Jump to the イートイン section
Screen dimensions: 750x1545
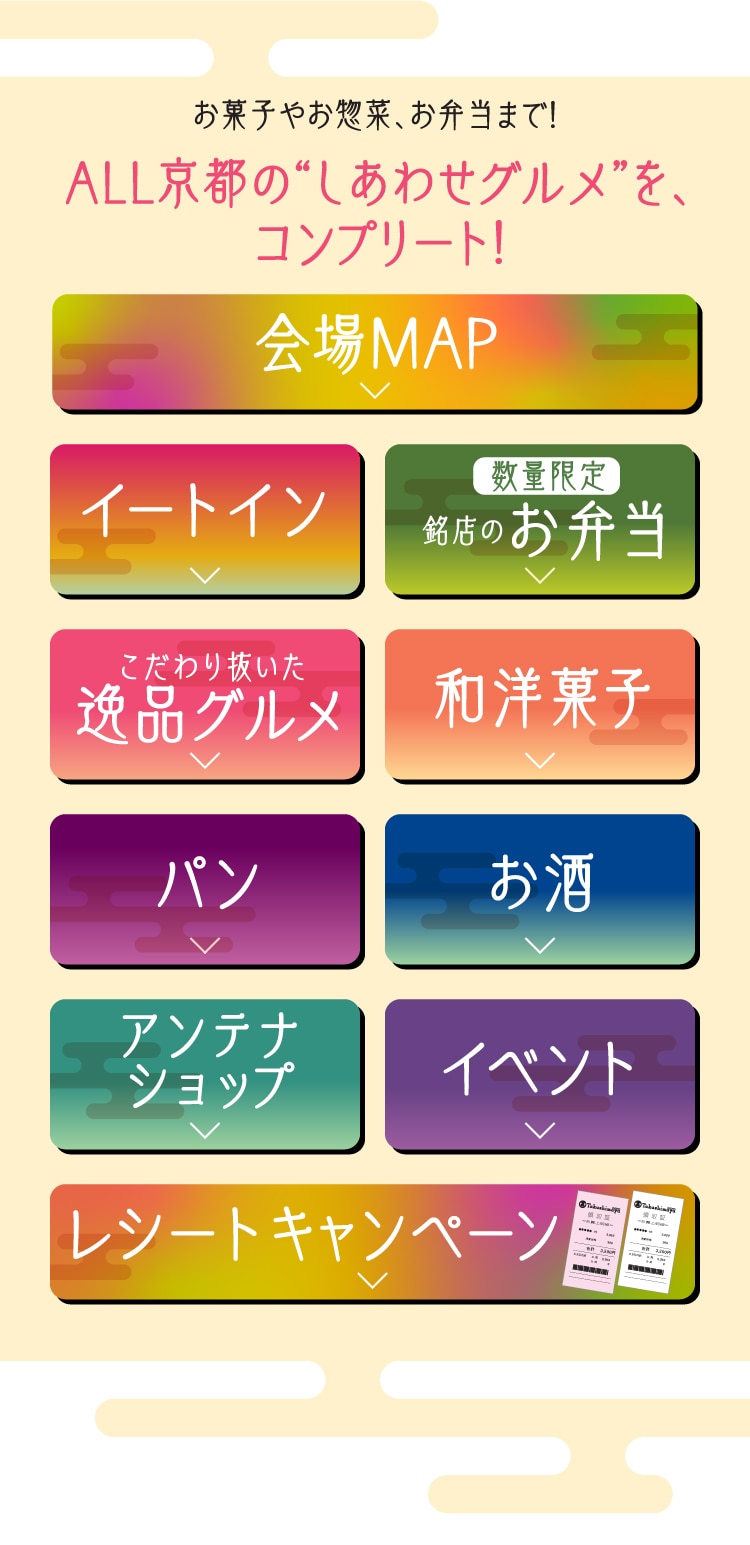point(207,521)
